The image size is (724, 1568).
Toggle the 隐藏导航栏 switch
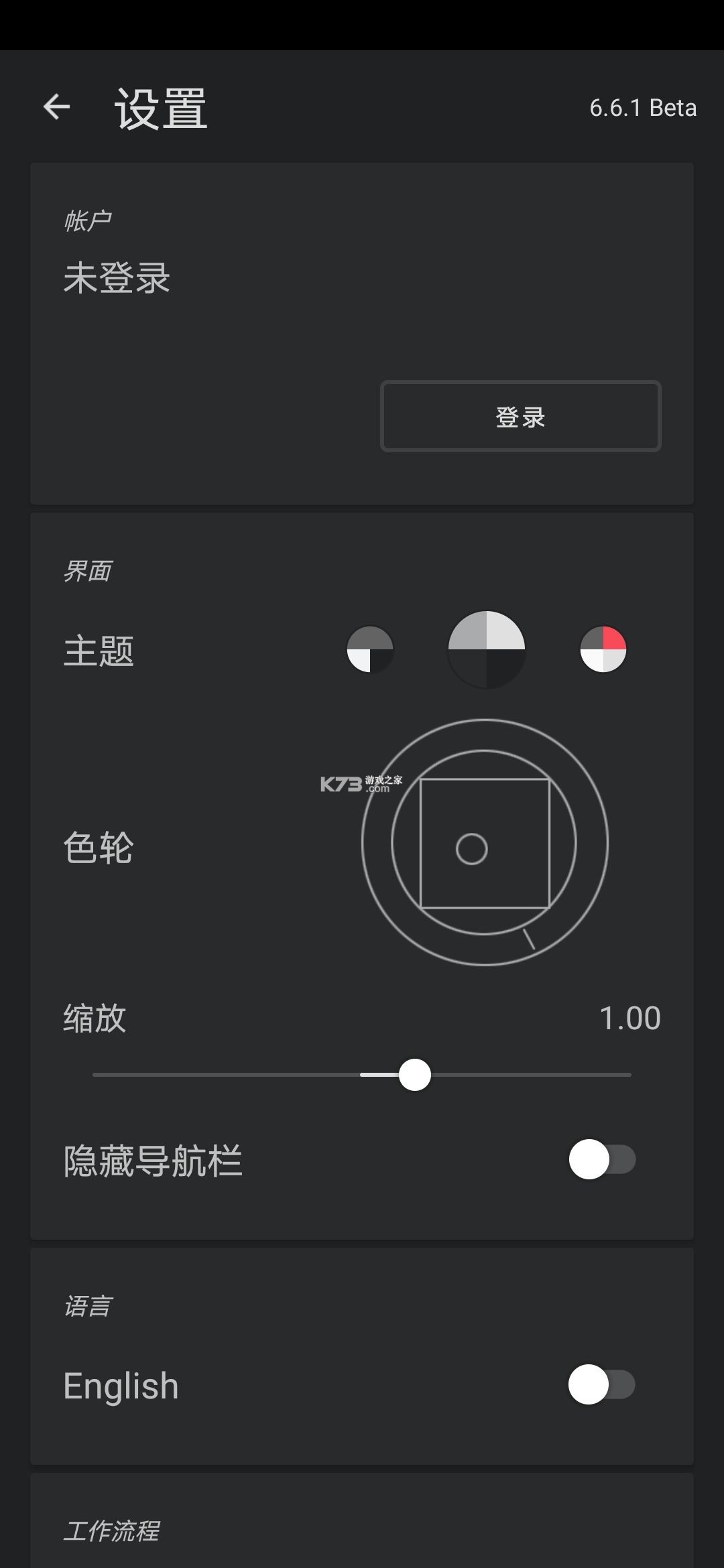(601, 1159)
